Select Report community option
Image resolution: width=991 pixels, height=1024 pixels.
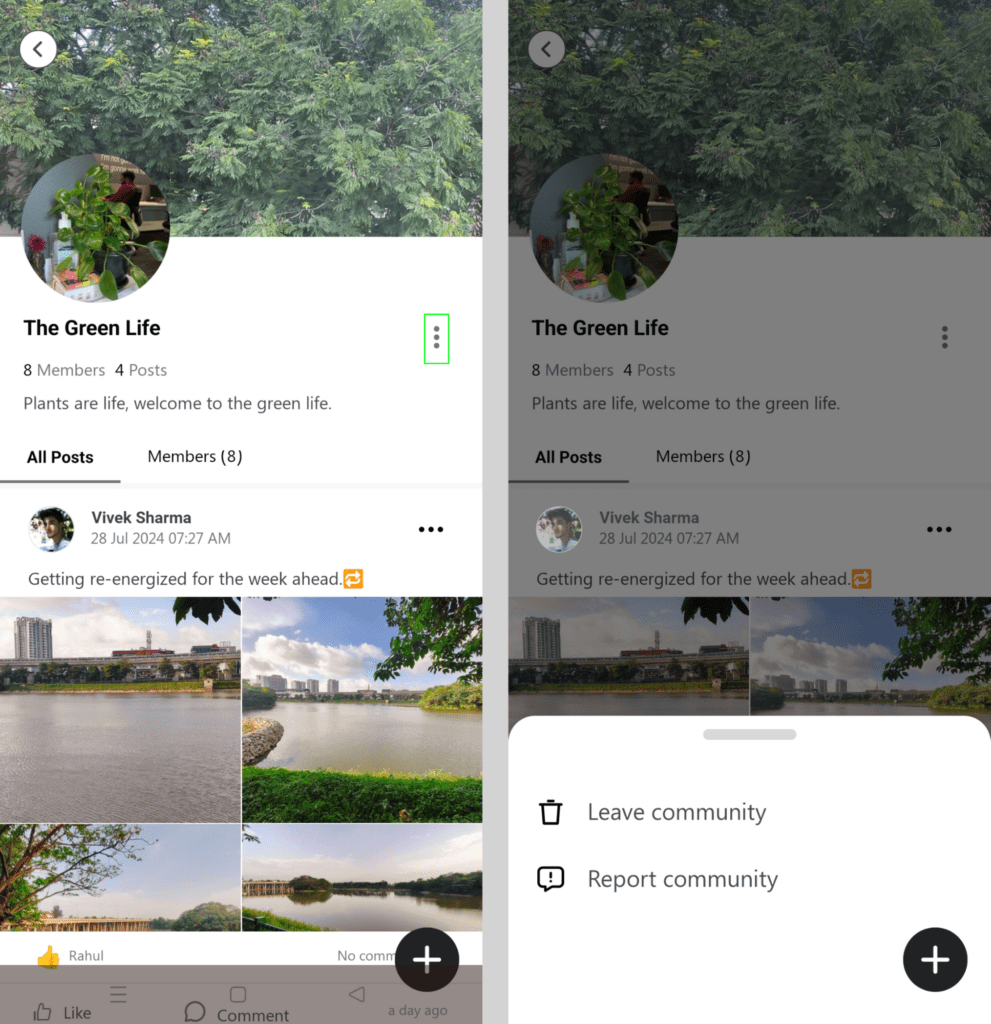pyautogui.click(x=681, y=879)
